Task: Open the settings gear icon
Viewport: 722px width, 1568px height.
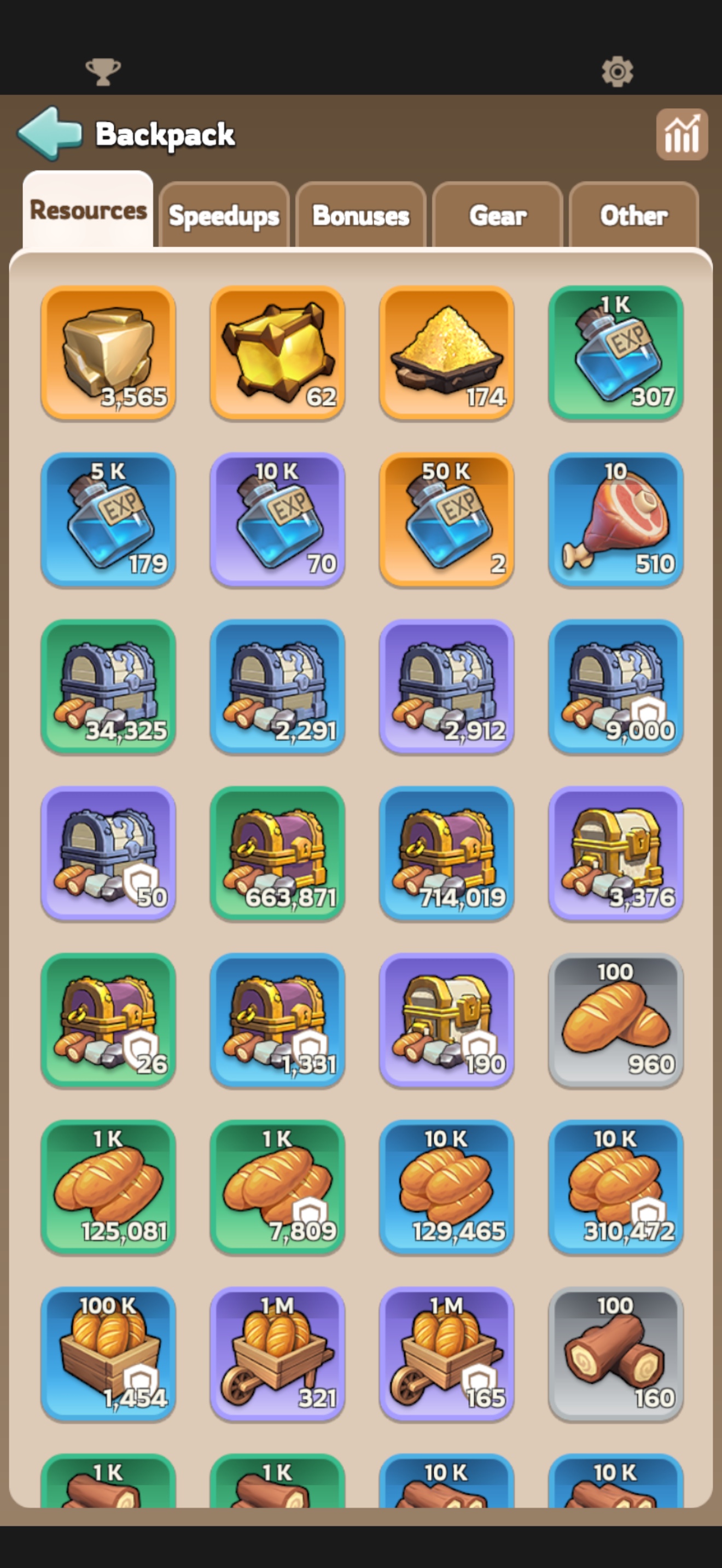Action: pyautogui.click(x=618, y=72)
